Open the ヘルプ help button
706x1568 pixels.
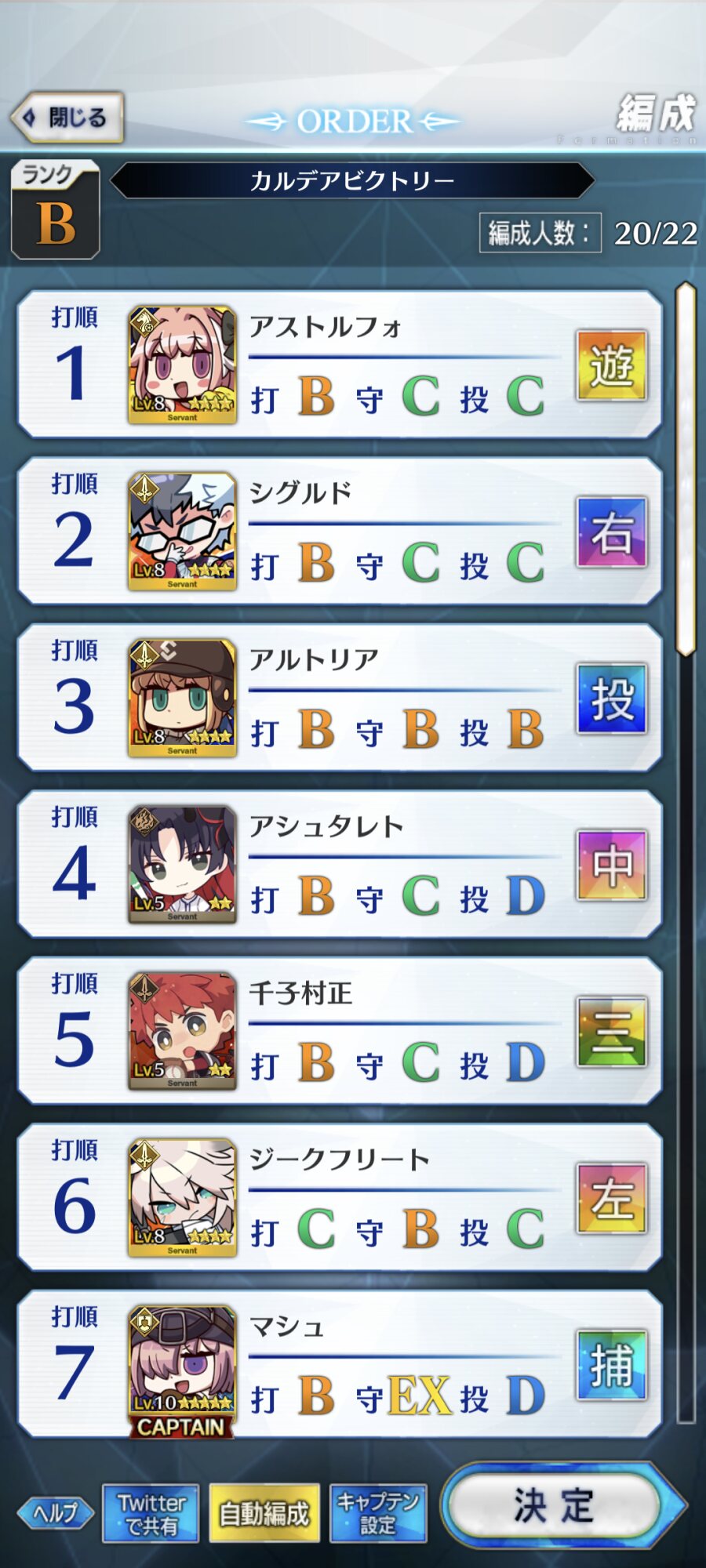click(56, 1512)
